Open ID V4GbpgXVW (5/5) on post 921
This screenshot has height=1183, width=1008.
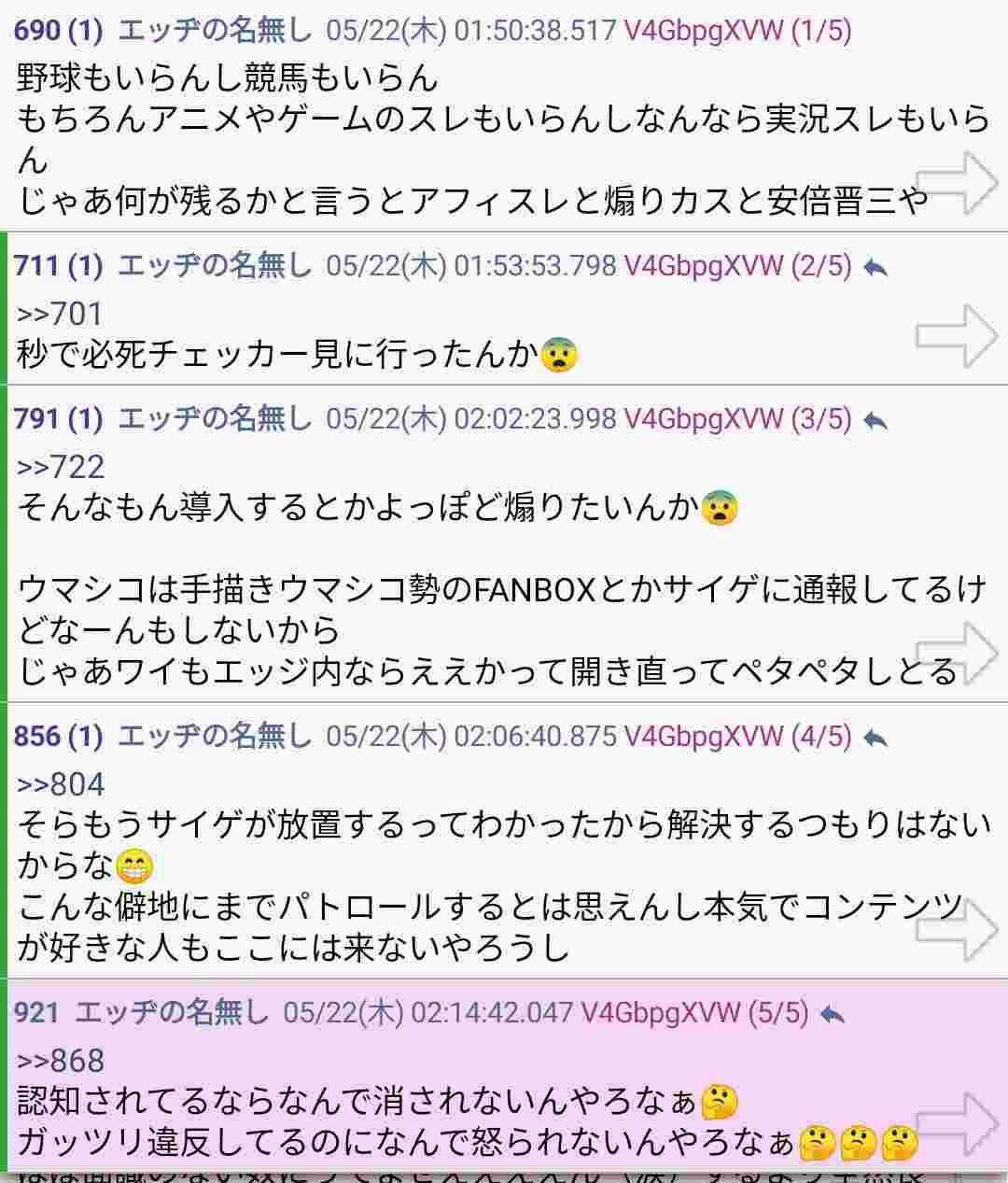click(x=694, y=1012)
